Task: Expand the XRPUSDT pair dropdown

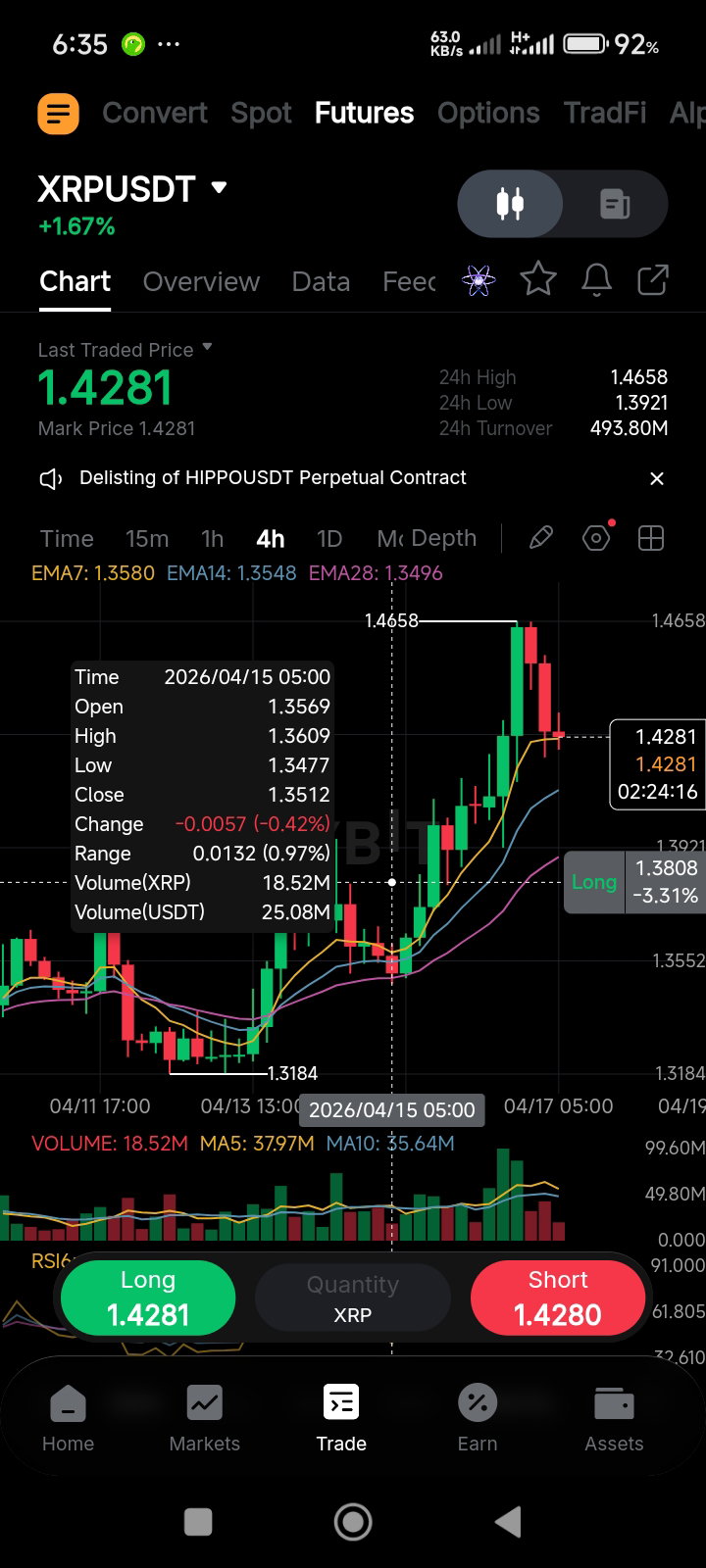Action: (219, 187)
